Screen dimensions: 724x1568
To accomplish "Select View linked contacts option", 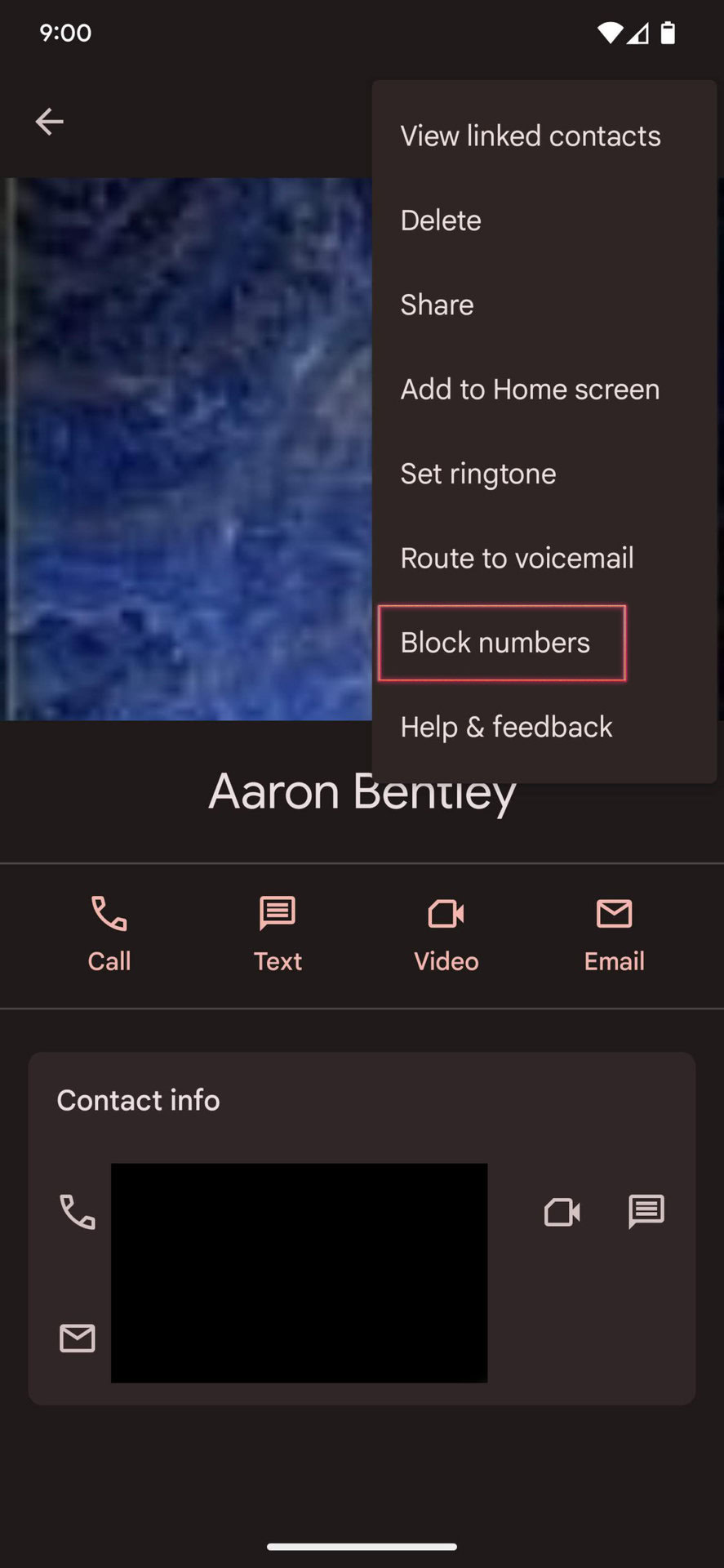I will [x=530, y=136].
